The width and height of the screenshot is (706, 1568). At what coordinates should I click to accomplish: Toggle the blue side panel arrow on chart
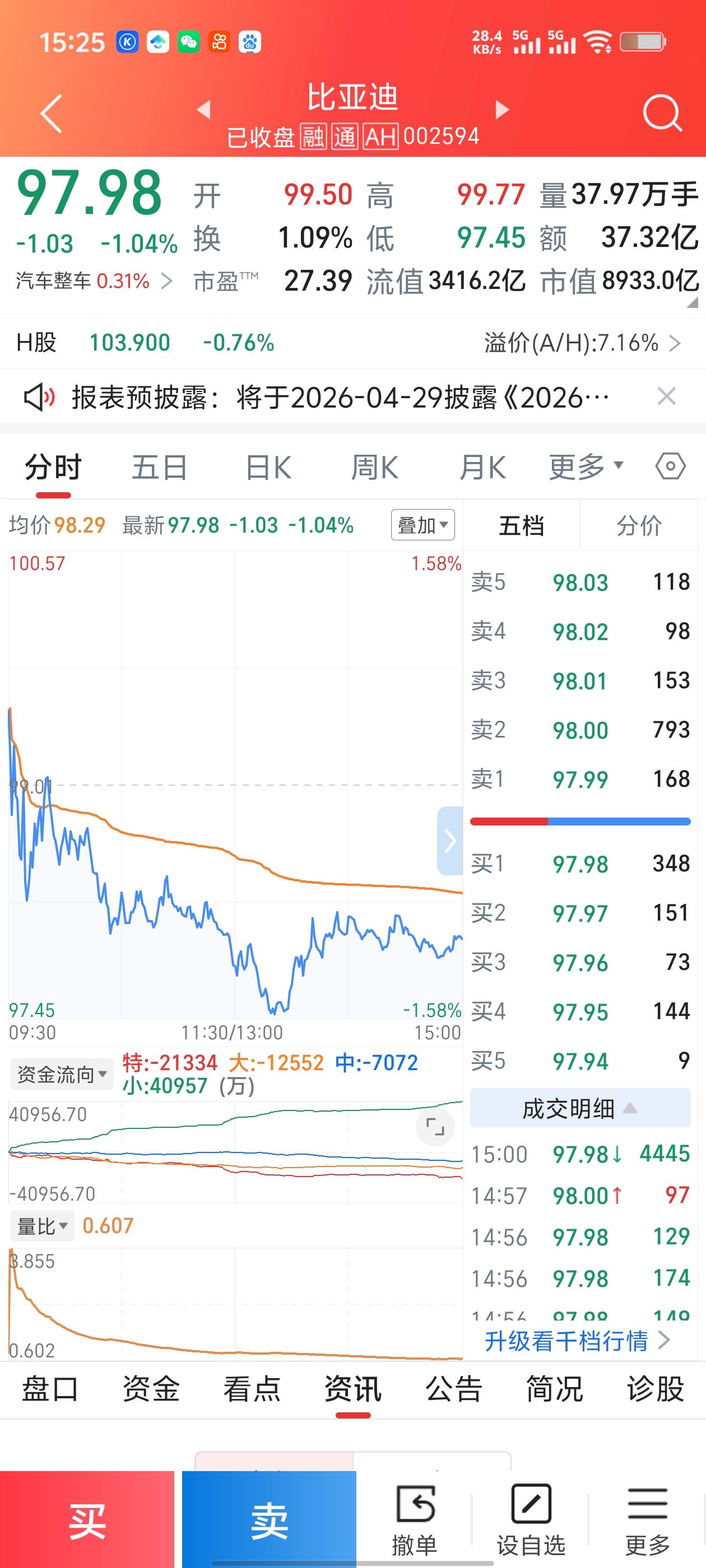[x=450, y=841]
